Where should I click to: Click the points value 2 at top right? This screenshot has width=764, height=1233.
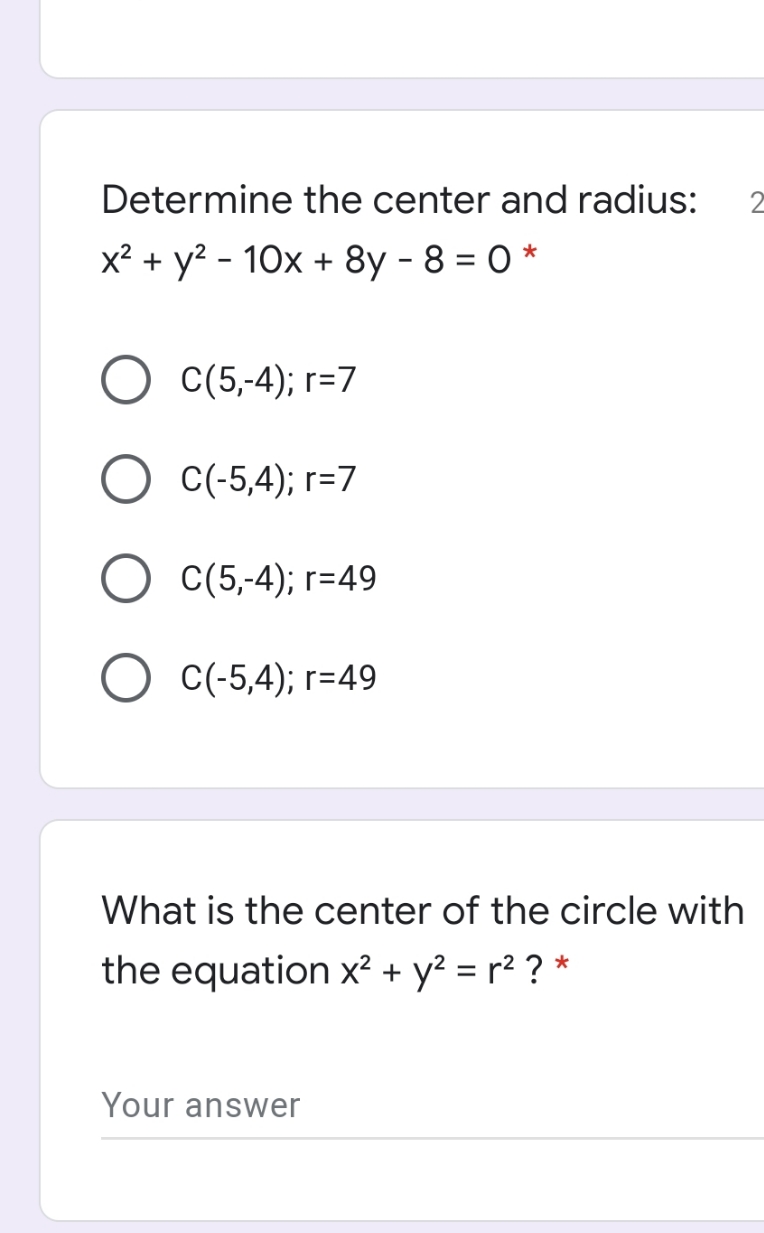coord(758,200)
